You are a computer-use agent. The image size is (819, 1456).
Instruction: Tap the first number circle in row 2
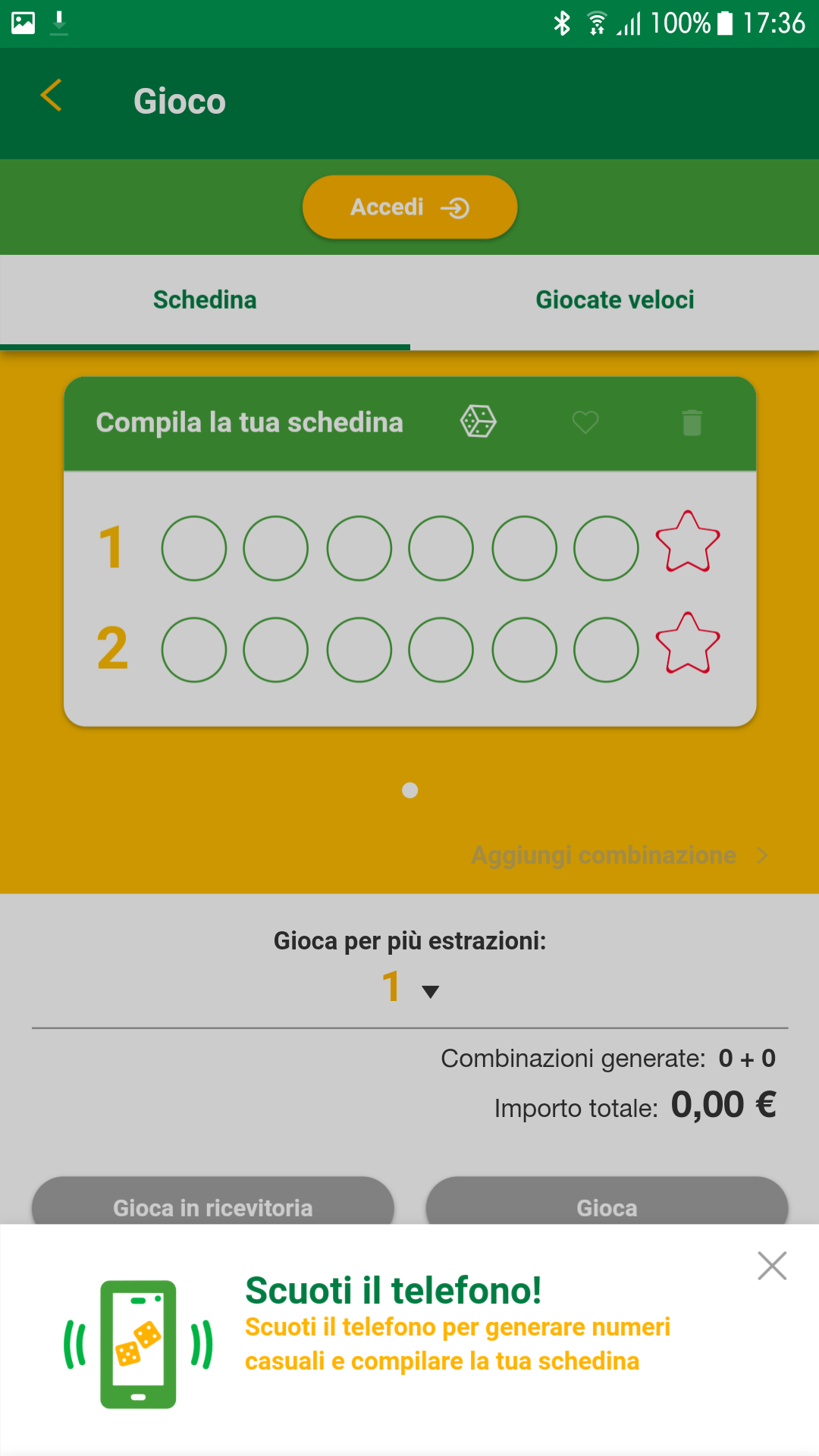[194, 650]
